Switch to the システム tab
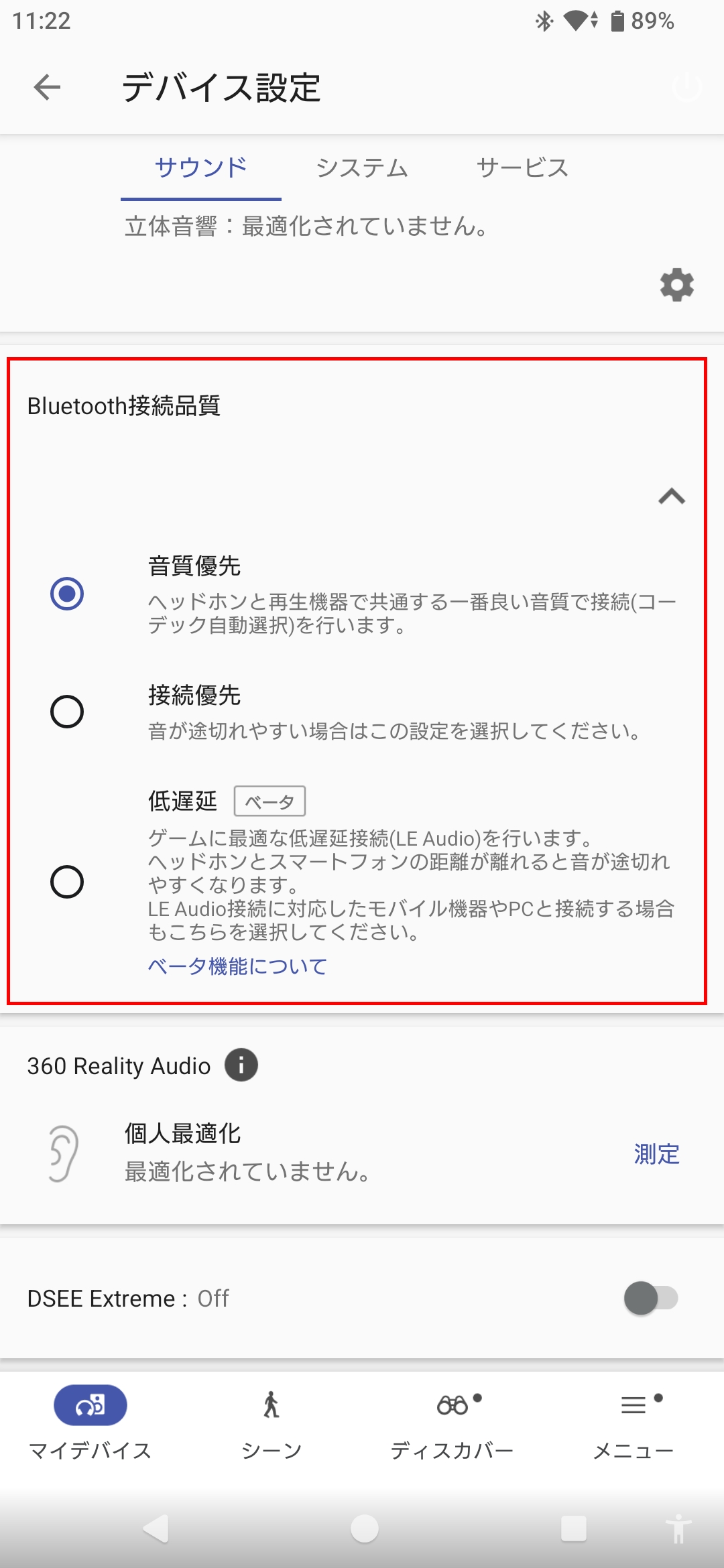 [361, 168]
